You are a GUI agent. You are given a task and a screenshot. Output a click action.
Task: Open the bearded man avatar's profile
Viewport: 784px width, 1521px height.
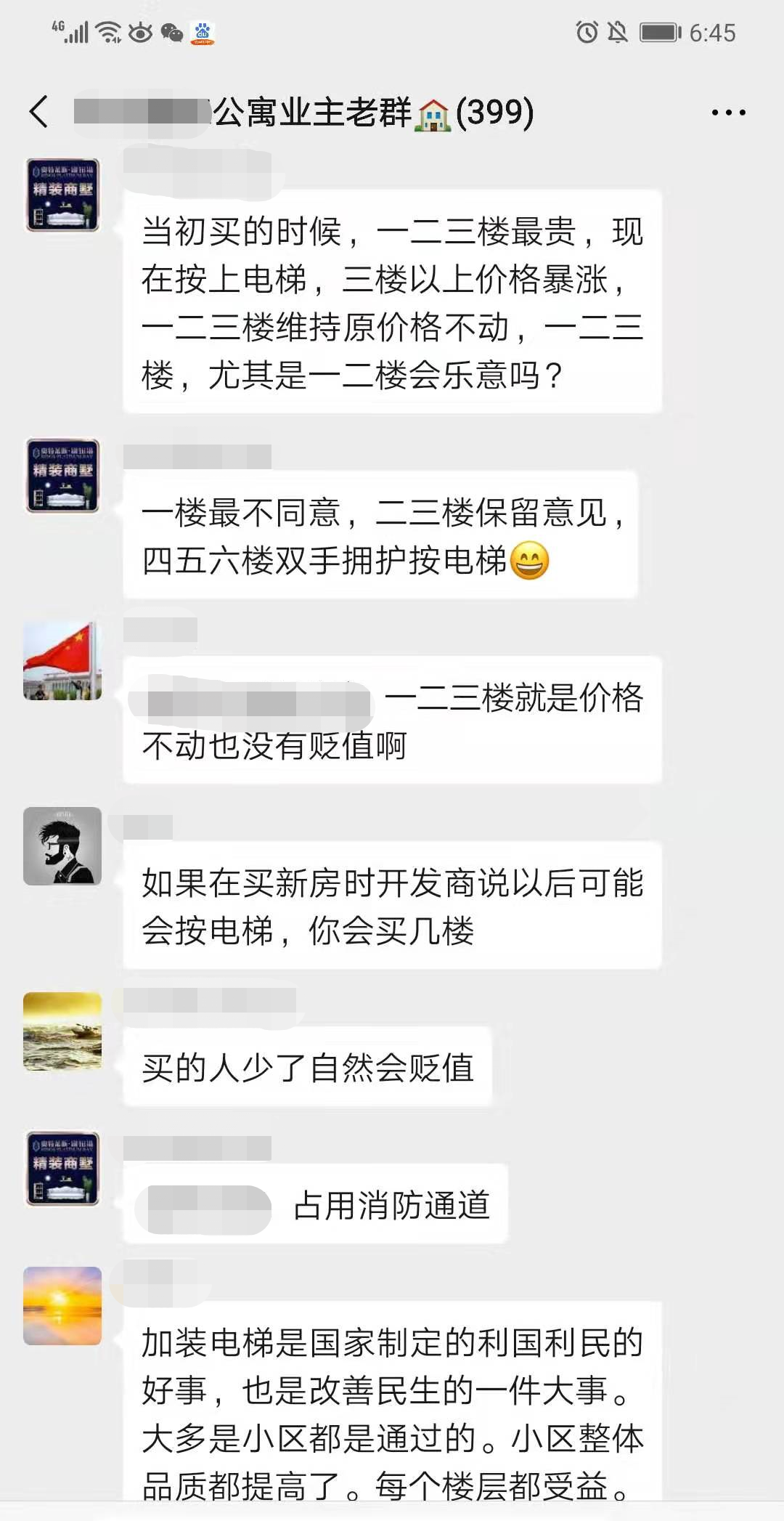pos(62,846)
